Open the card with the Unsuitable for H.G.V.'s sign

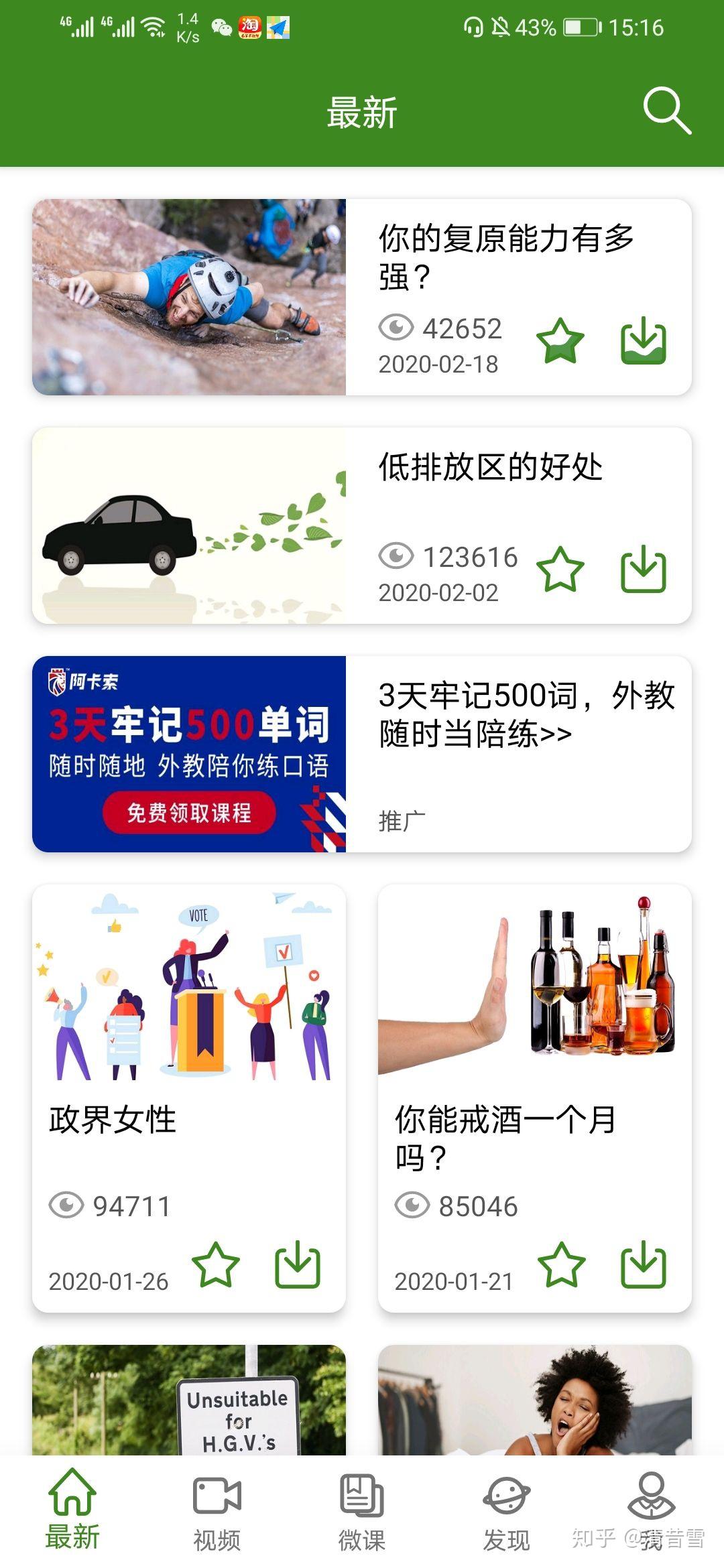pyautogui.click(x=189, y=1400)
